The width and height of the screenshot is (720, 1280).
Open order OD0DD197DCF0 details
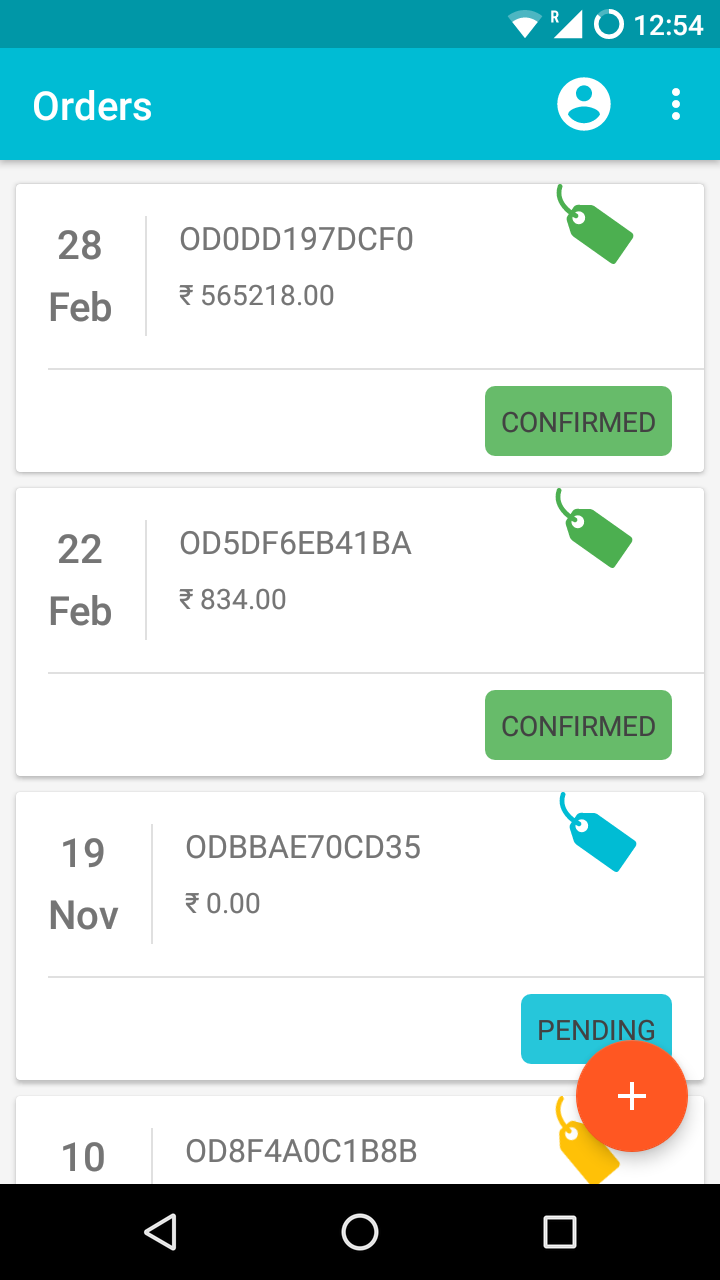(x=295, y=240)
